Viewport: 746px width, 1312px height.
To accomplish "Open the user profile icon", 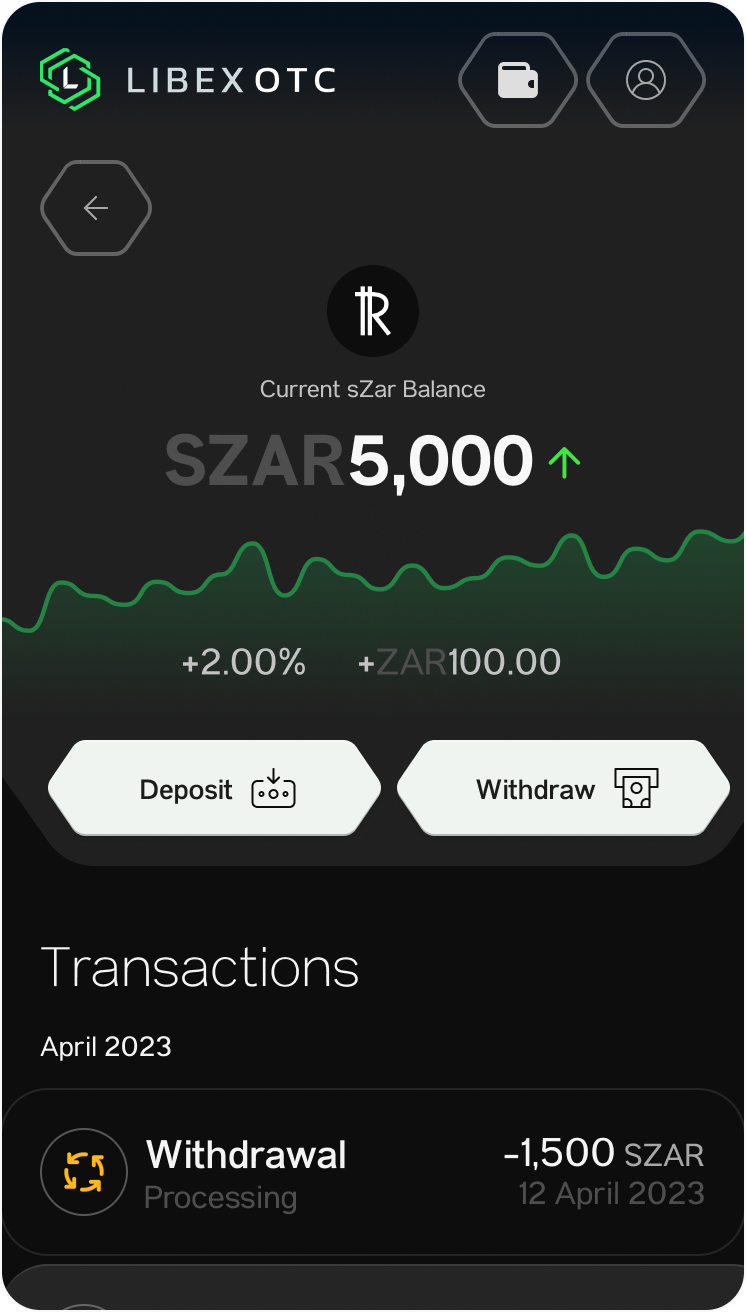I will pyautogui.click(x=646, y=80).
